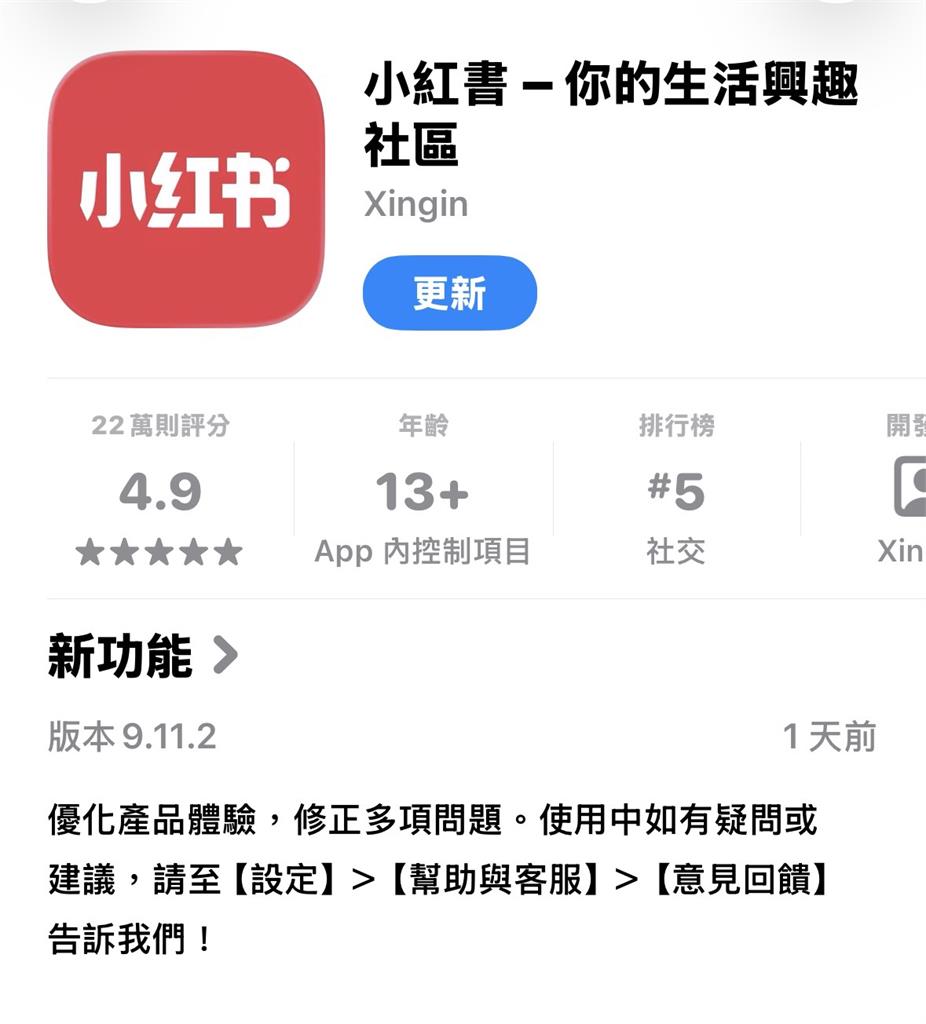This screenshot has height=1024, width=926.
Task: Select the 排行榜 column header
Action: coord(675,425)
